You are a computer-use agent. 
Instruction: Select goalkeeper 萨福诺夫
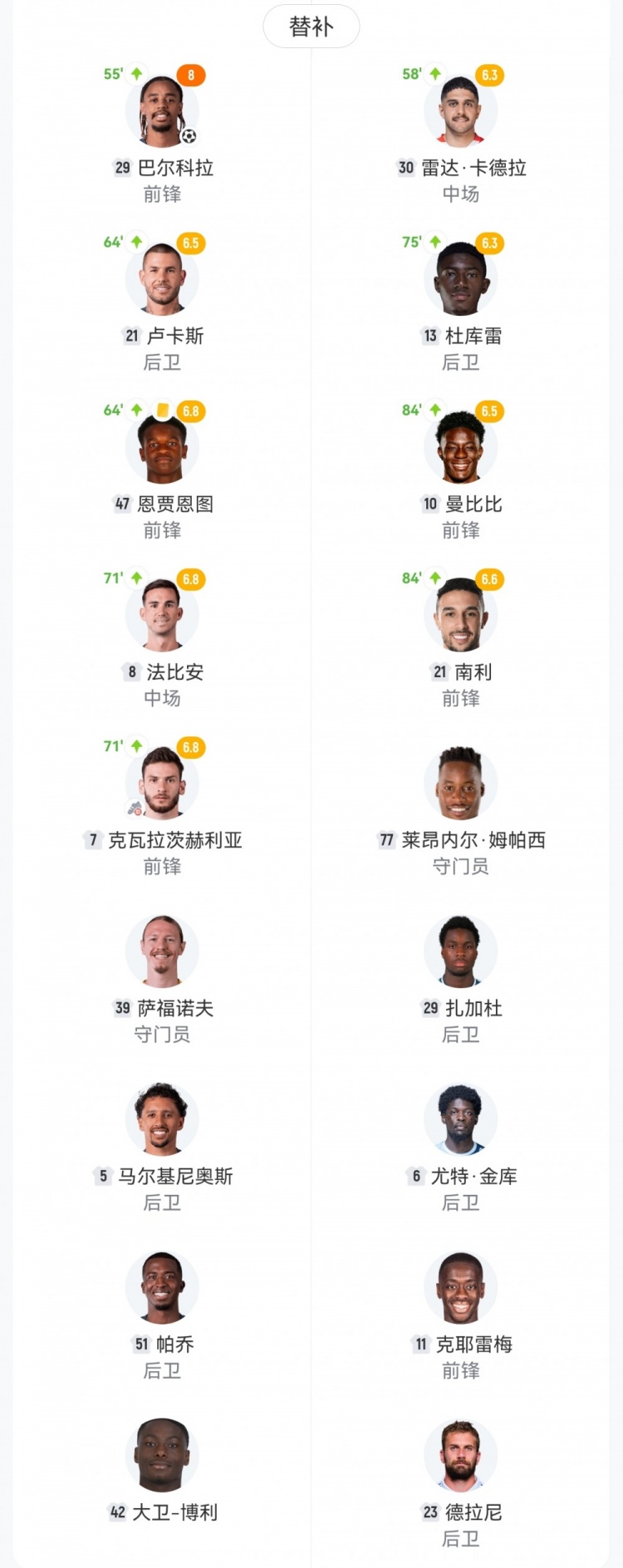point(162,952)
